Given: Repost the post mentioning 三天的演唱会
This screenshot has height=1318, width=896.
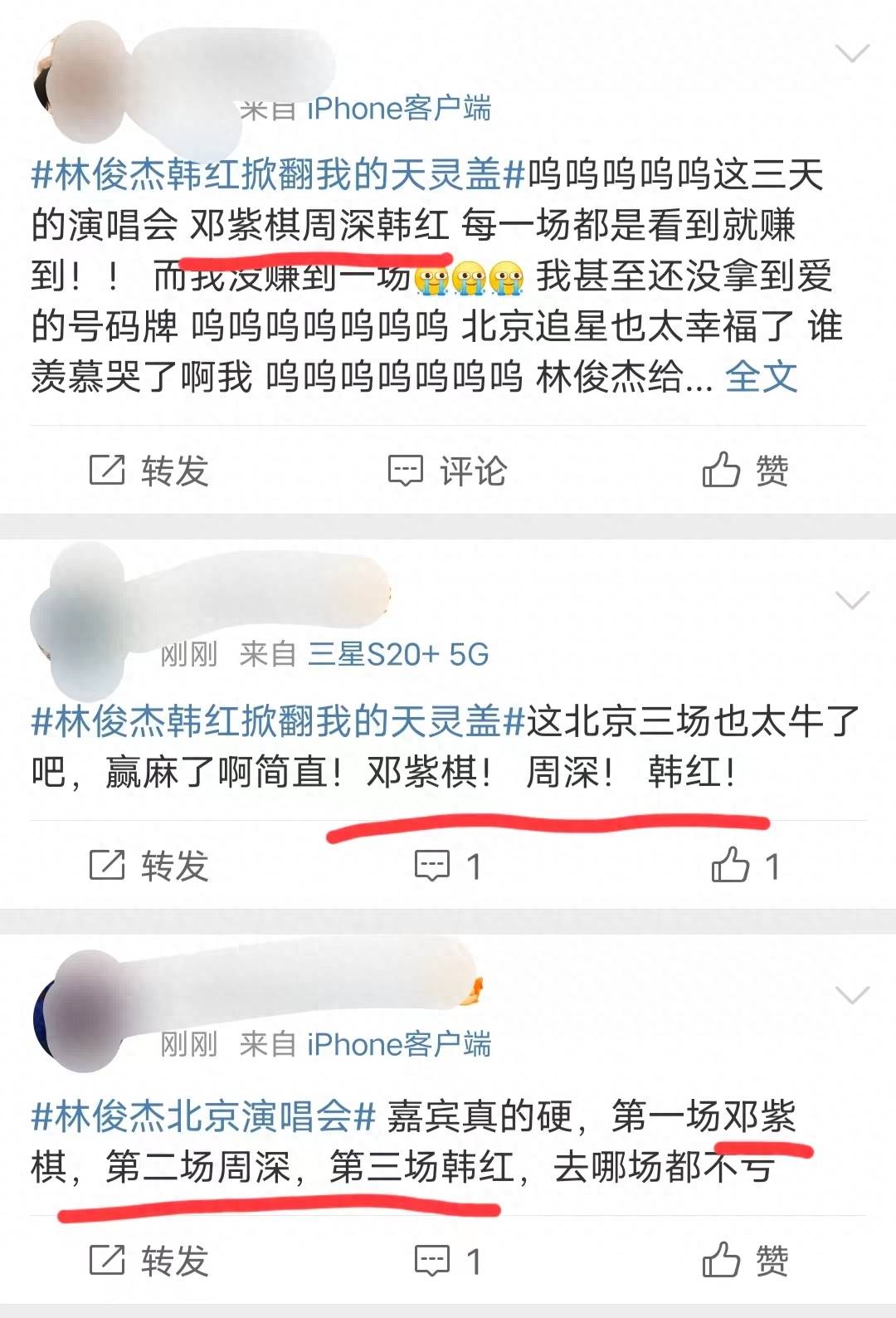Looking at the screenshot, I should (149, 471).
